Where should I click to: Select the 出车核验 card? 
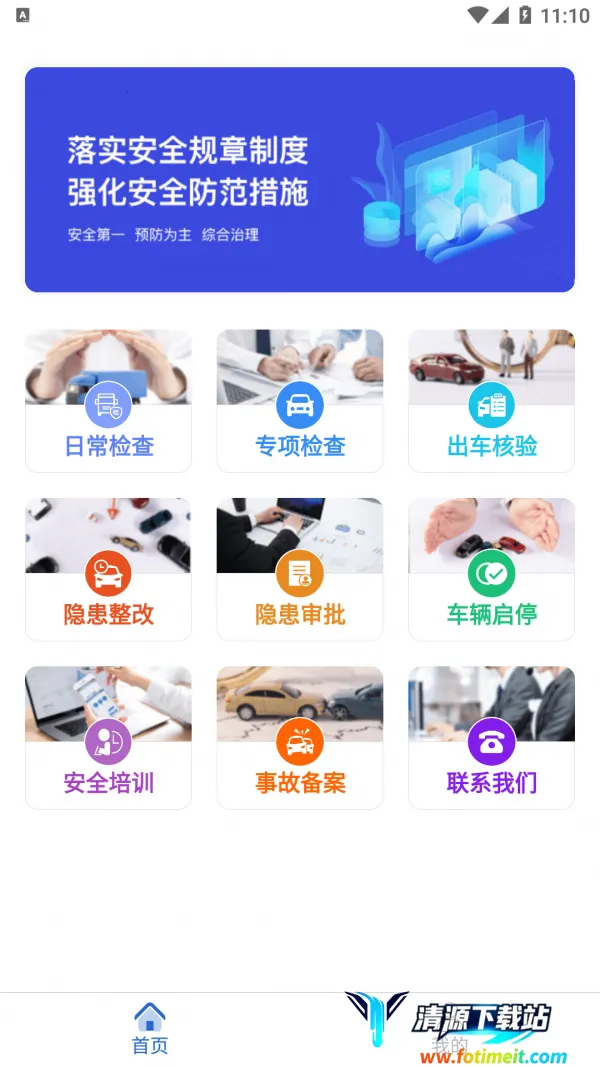(x=491, y=401)
